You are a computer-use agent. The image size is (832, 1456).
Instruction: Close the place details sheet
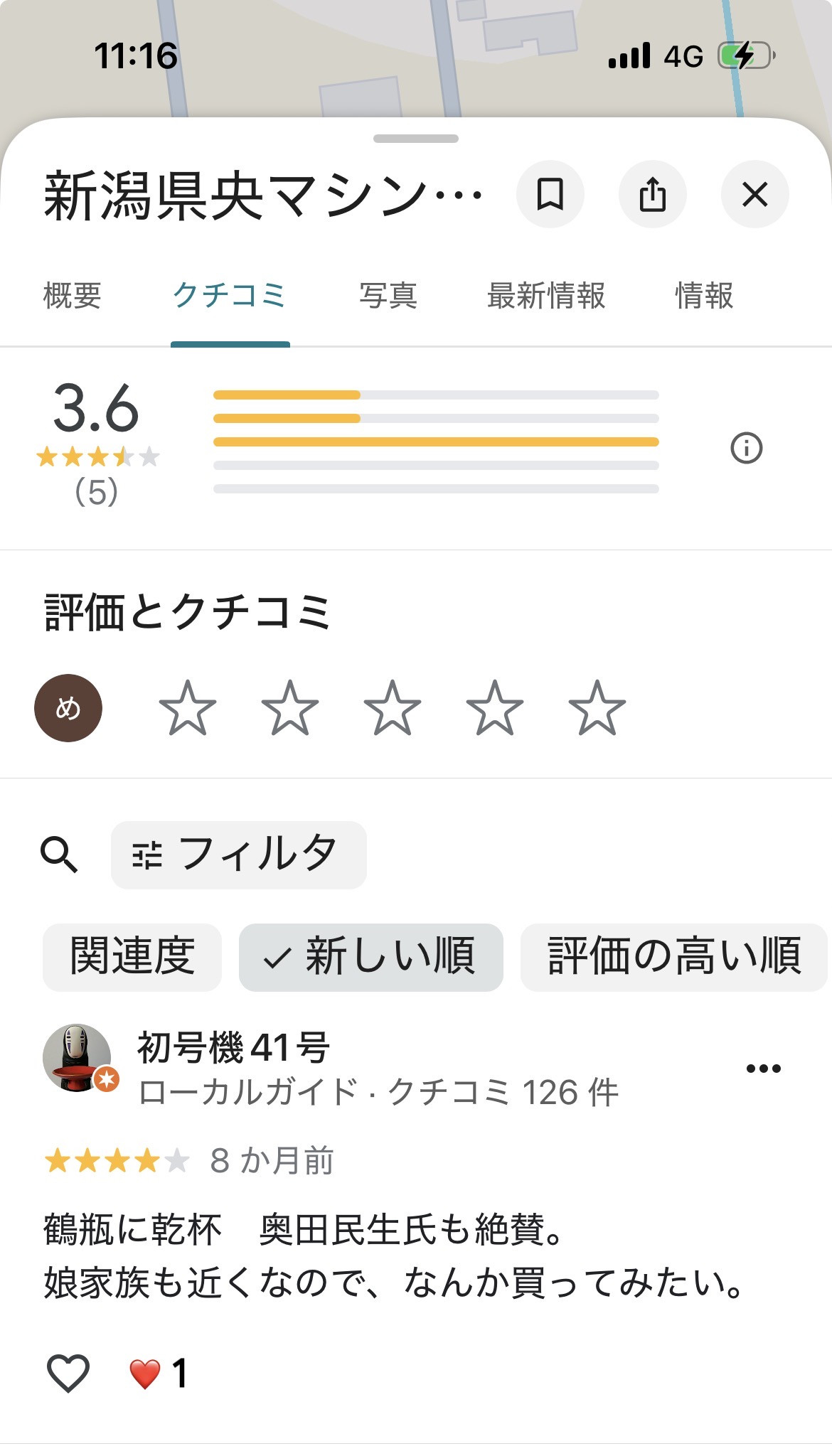(754, 194)
